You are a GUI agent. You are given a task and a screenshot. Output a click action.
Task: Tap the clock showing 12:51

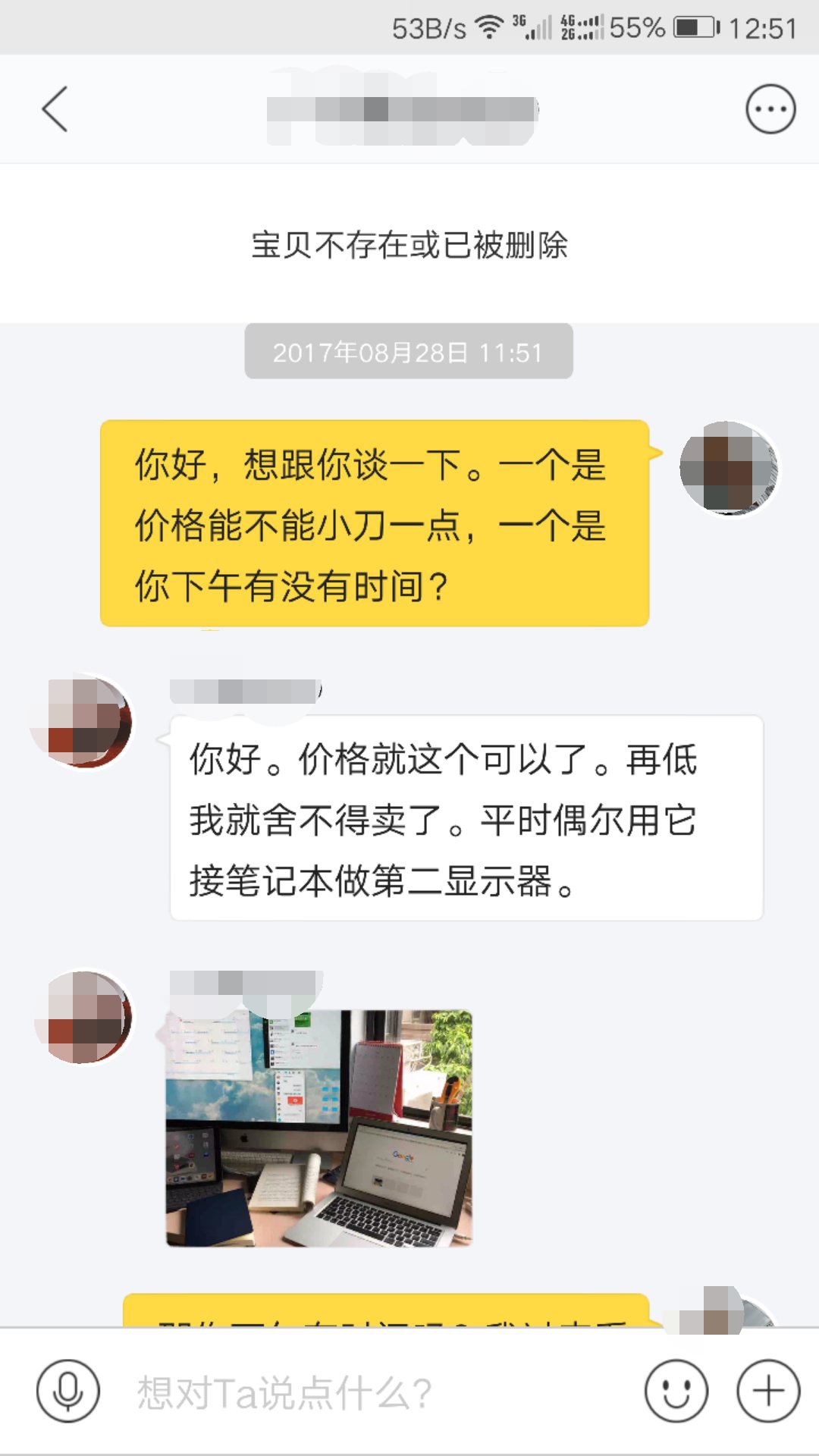click(x=758, y=29)
